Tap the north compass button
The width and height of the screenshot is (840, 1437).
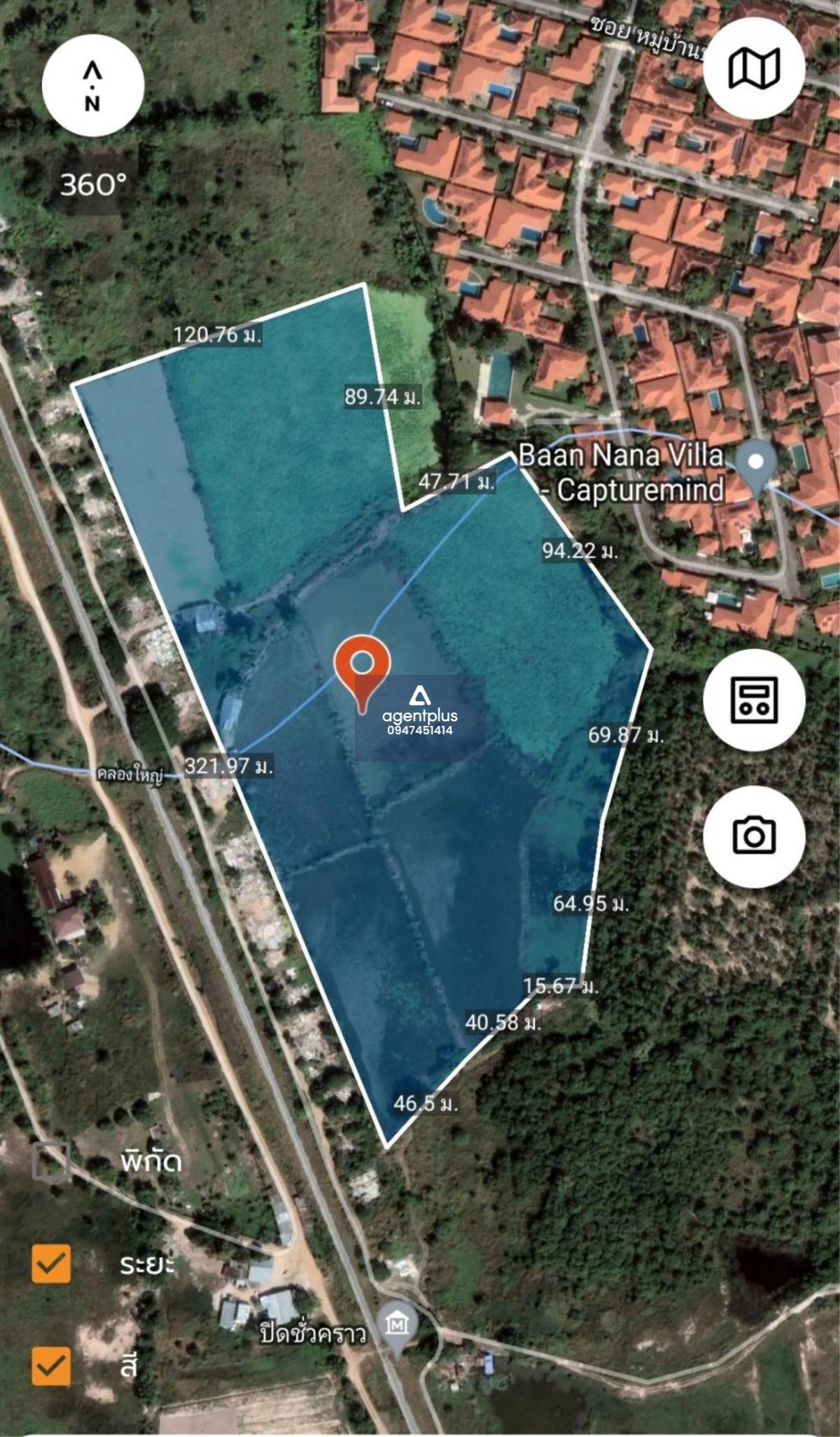coord(92,85)
